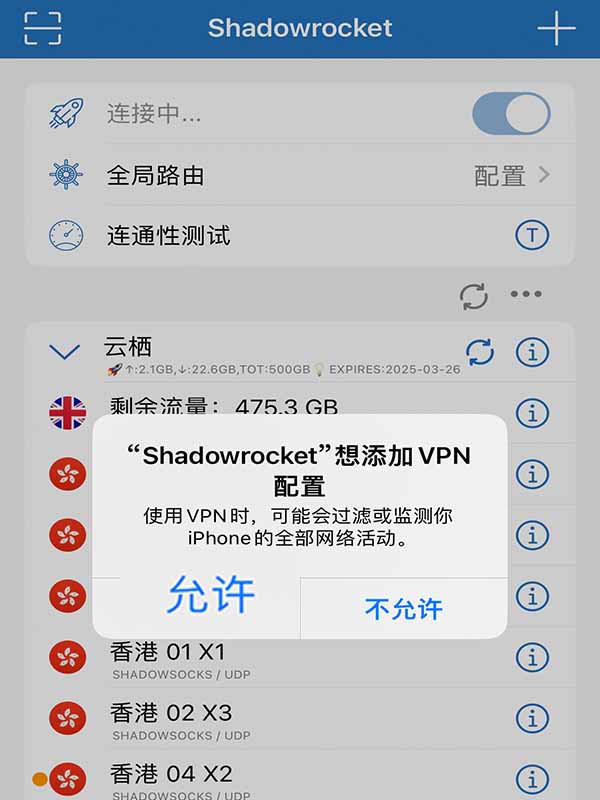The height and width of the screenshot is (800, 600).
Task: Toggle the connection switch off
Action: coord(510,114)
